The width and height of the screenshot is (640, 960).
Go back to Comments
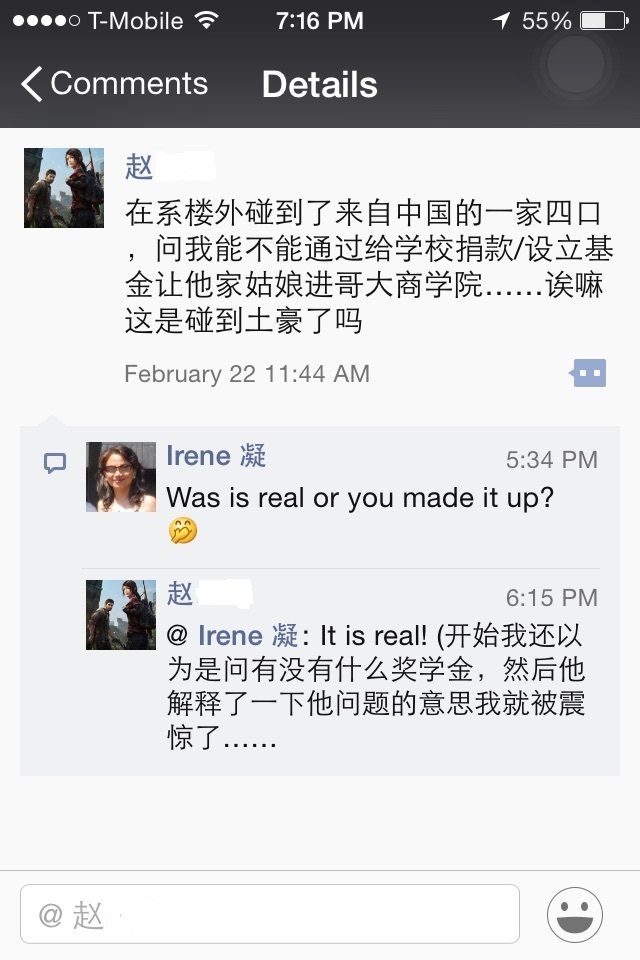pyautogui.click(x=114, y=84)
